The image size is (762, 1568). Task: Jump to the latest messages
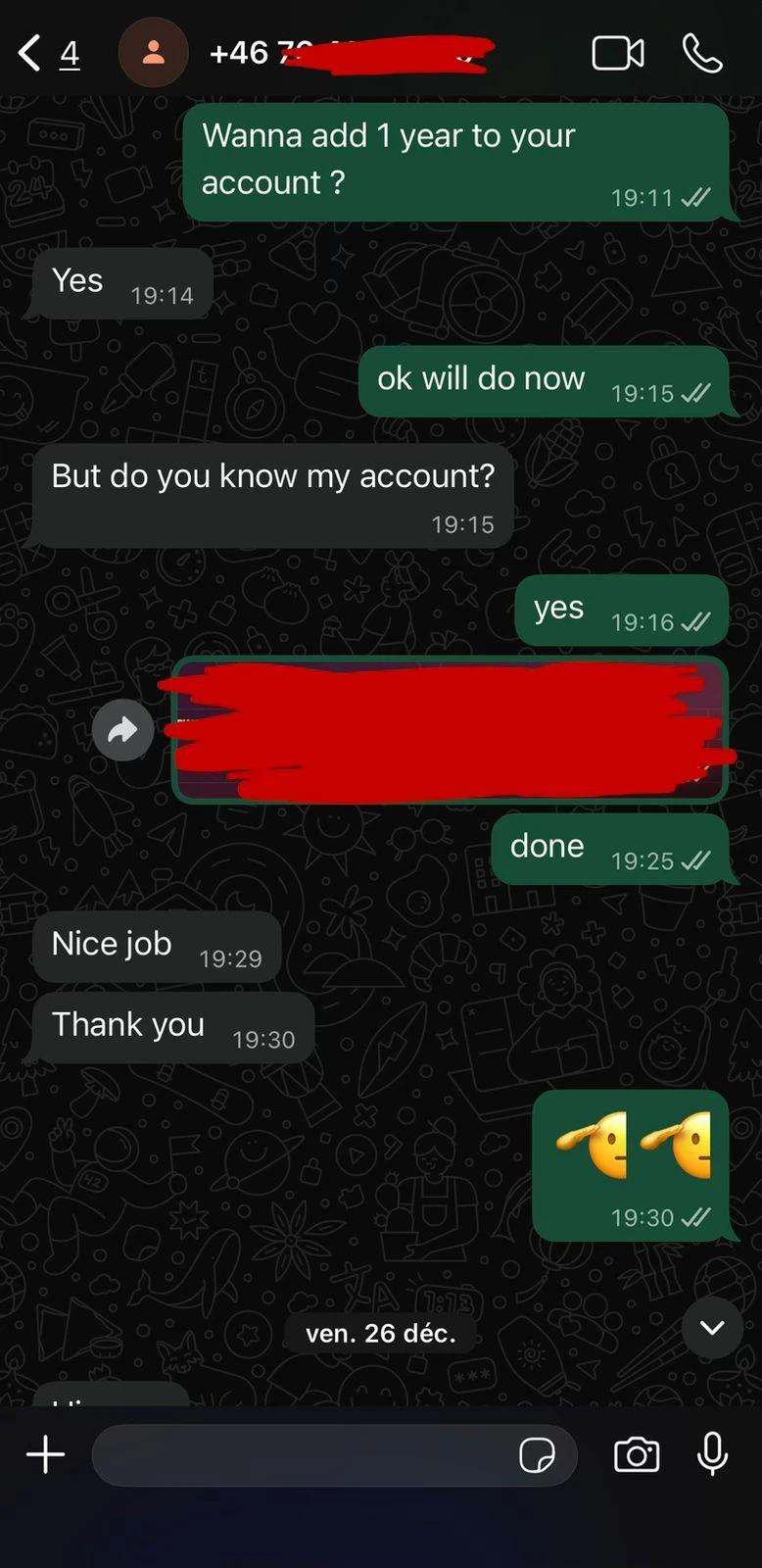712,1328
